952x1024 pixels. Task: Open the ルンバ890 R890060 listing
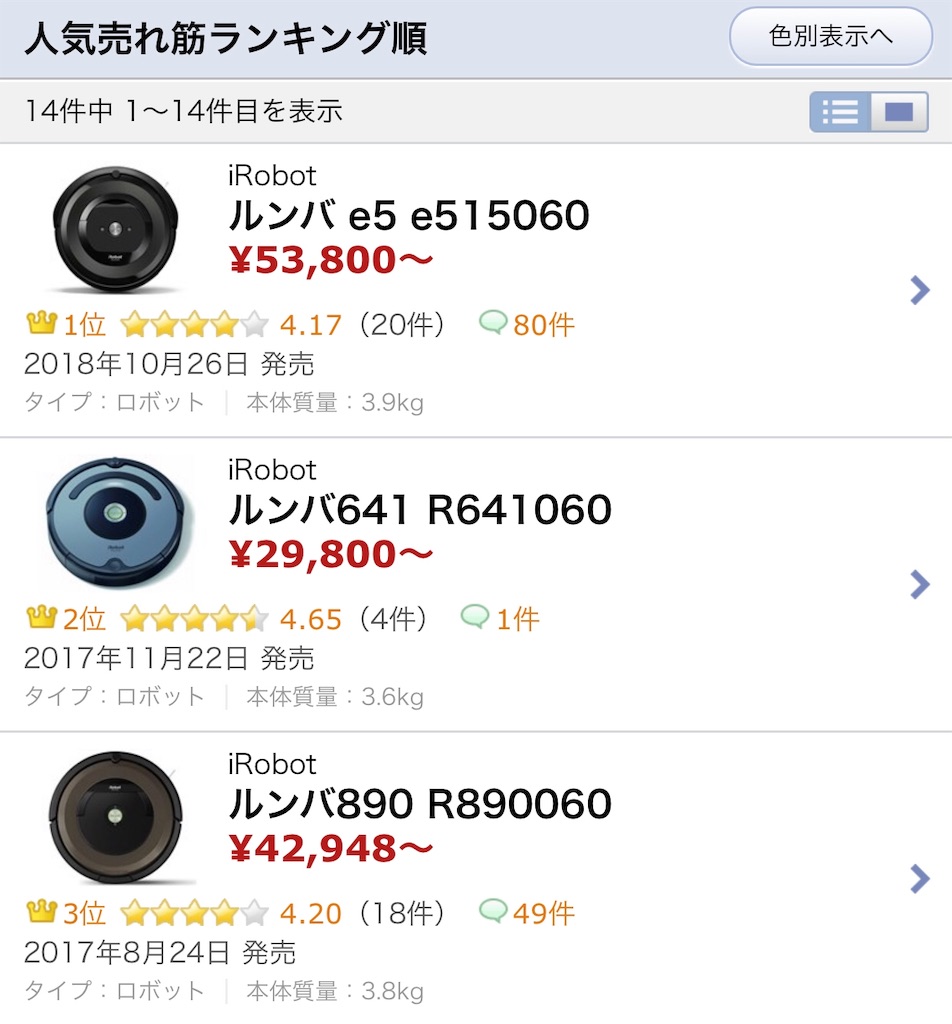[x=419, y=803]
